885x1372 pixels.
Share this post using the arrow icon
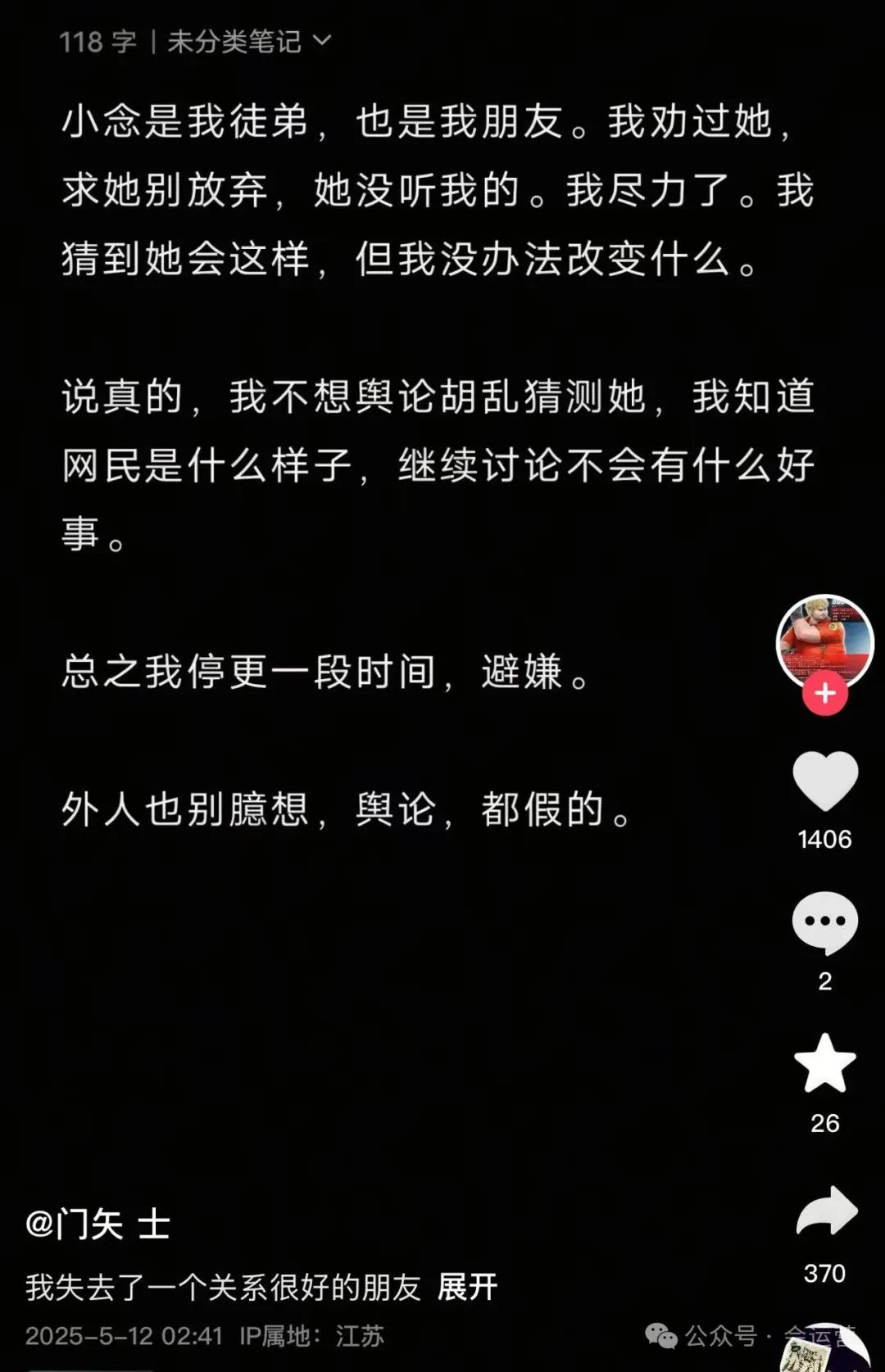[x=826, y=1211]
